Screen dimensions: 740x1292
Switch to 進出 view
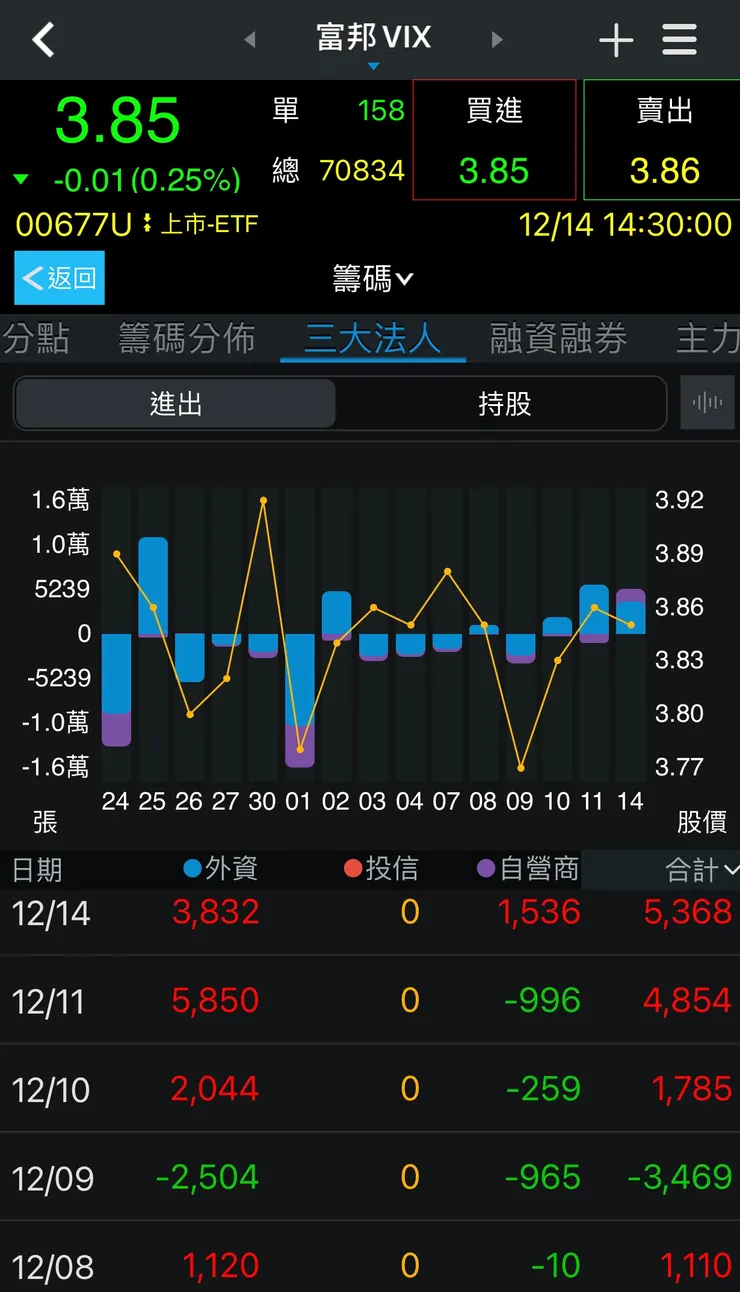[x=175, y=402]
